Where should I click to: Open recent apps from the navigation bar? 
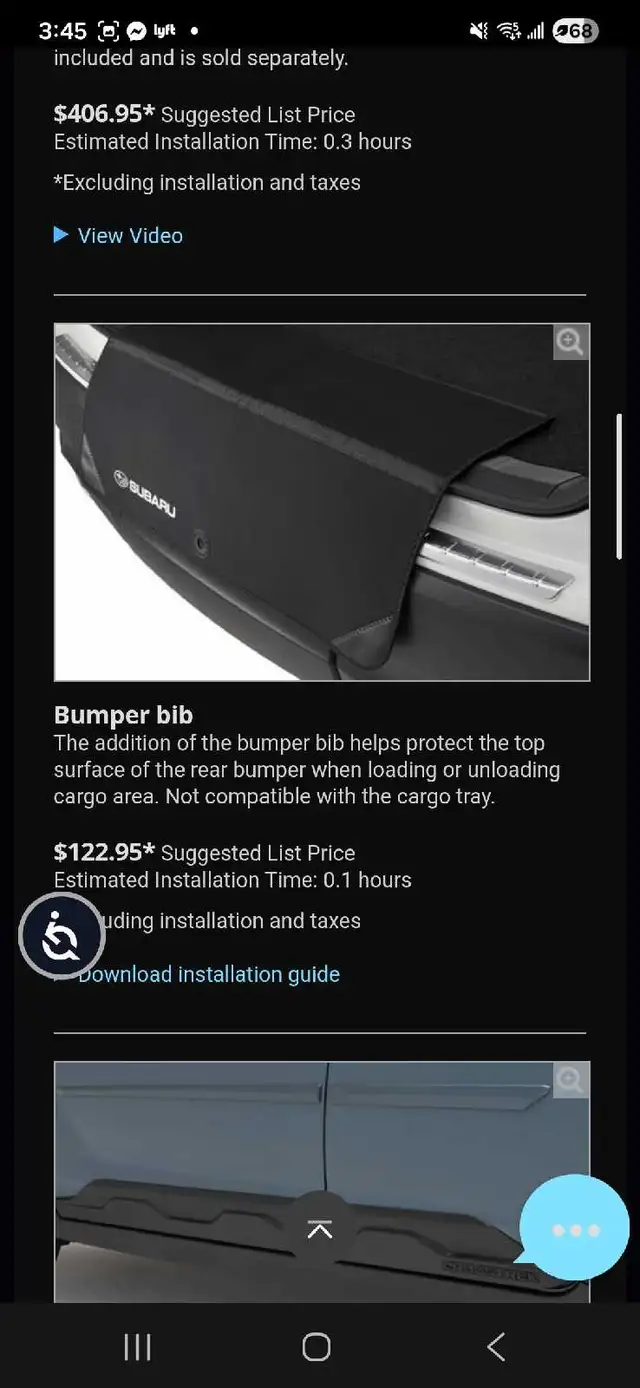coord(137,1347)
